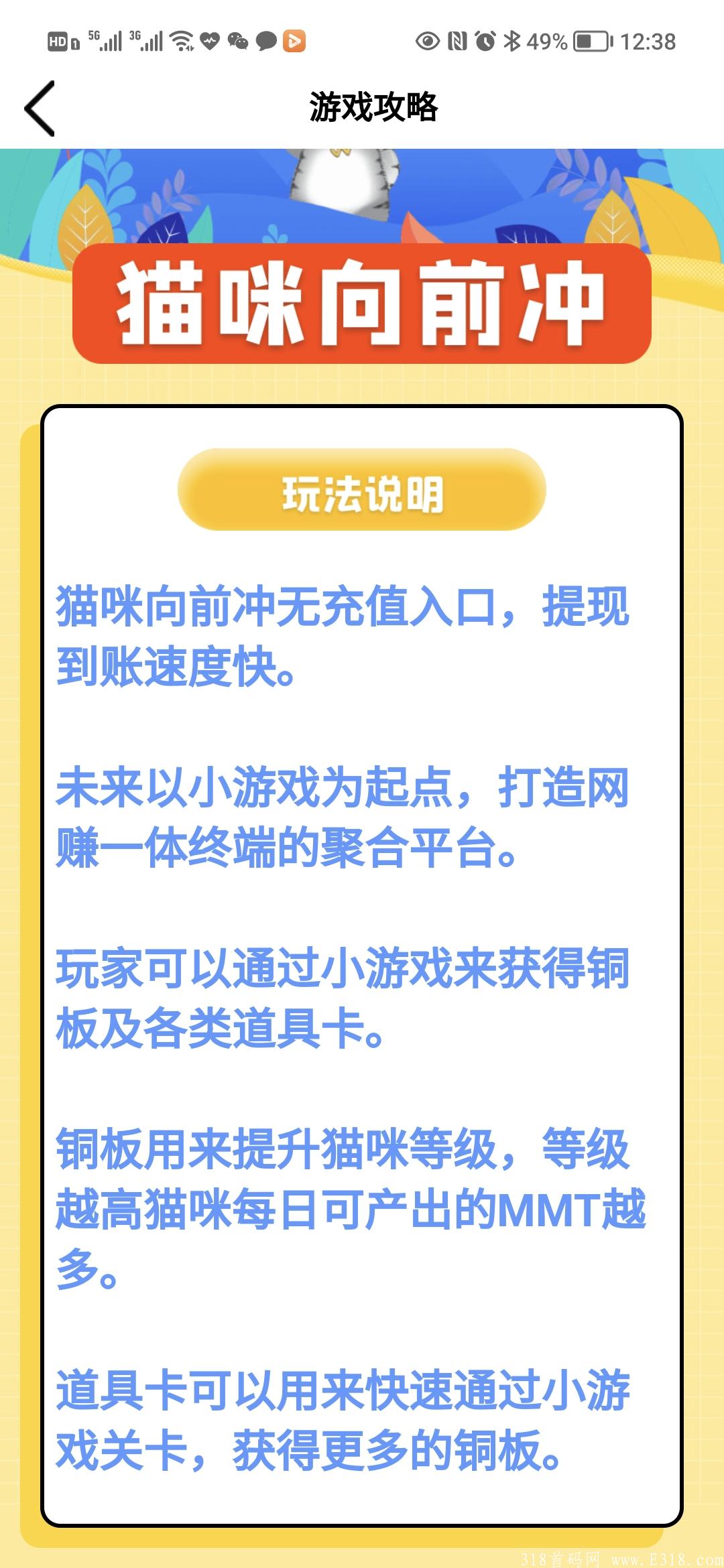
Task: Open the WeChat notification icon
Action: (238, 42)
